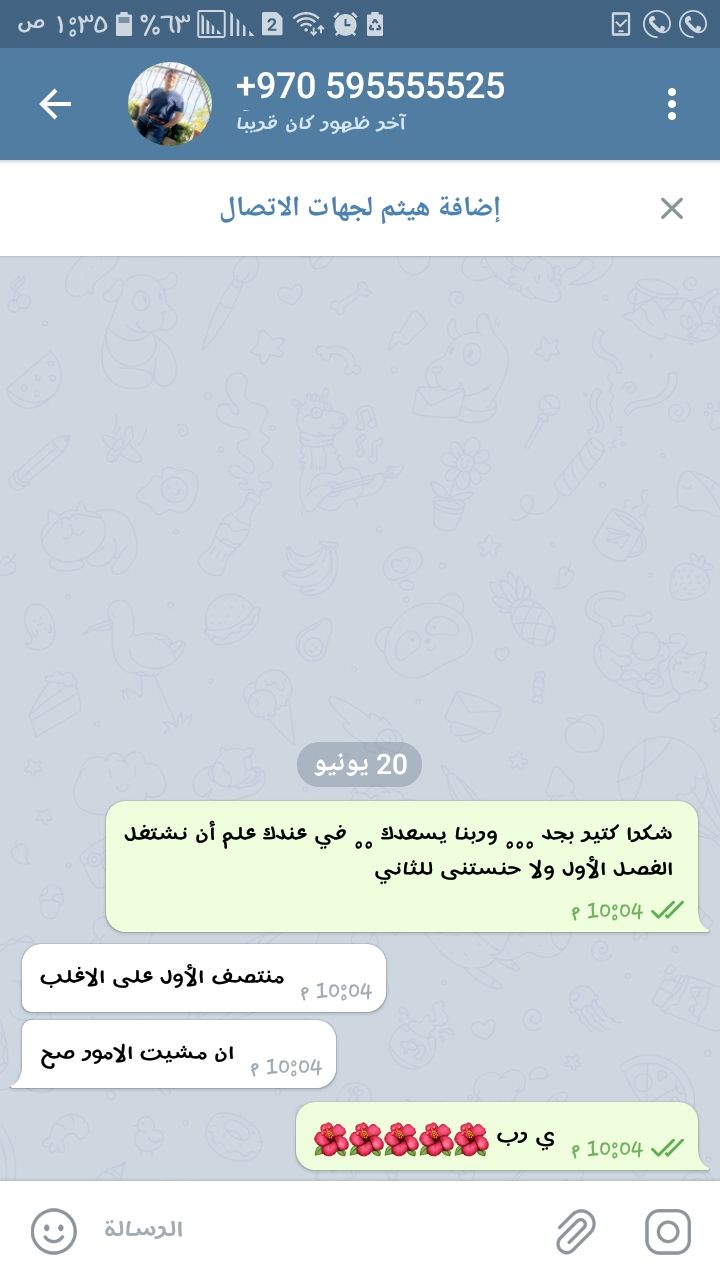Add هيثم to contacts

click(x=360, y=208)
